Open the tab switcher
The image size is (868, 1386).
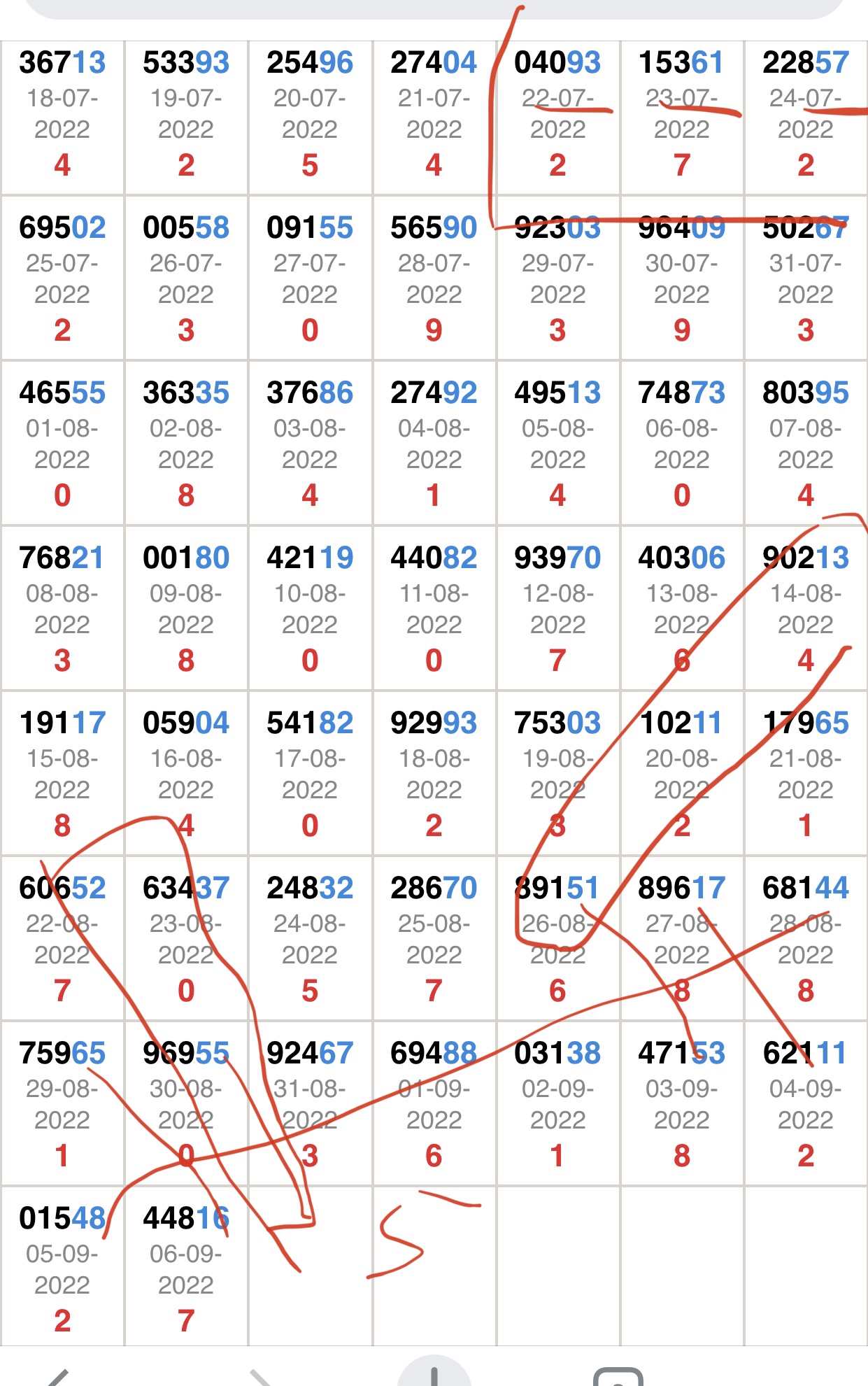tap(617, 1377)
